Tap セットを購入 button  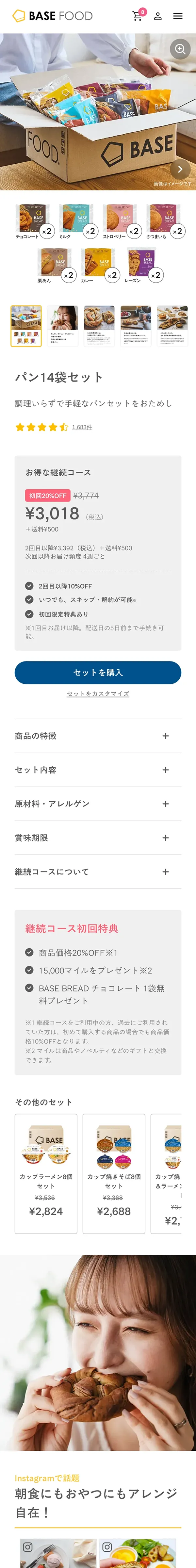98,673
